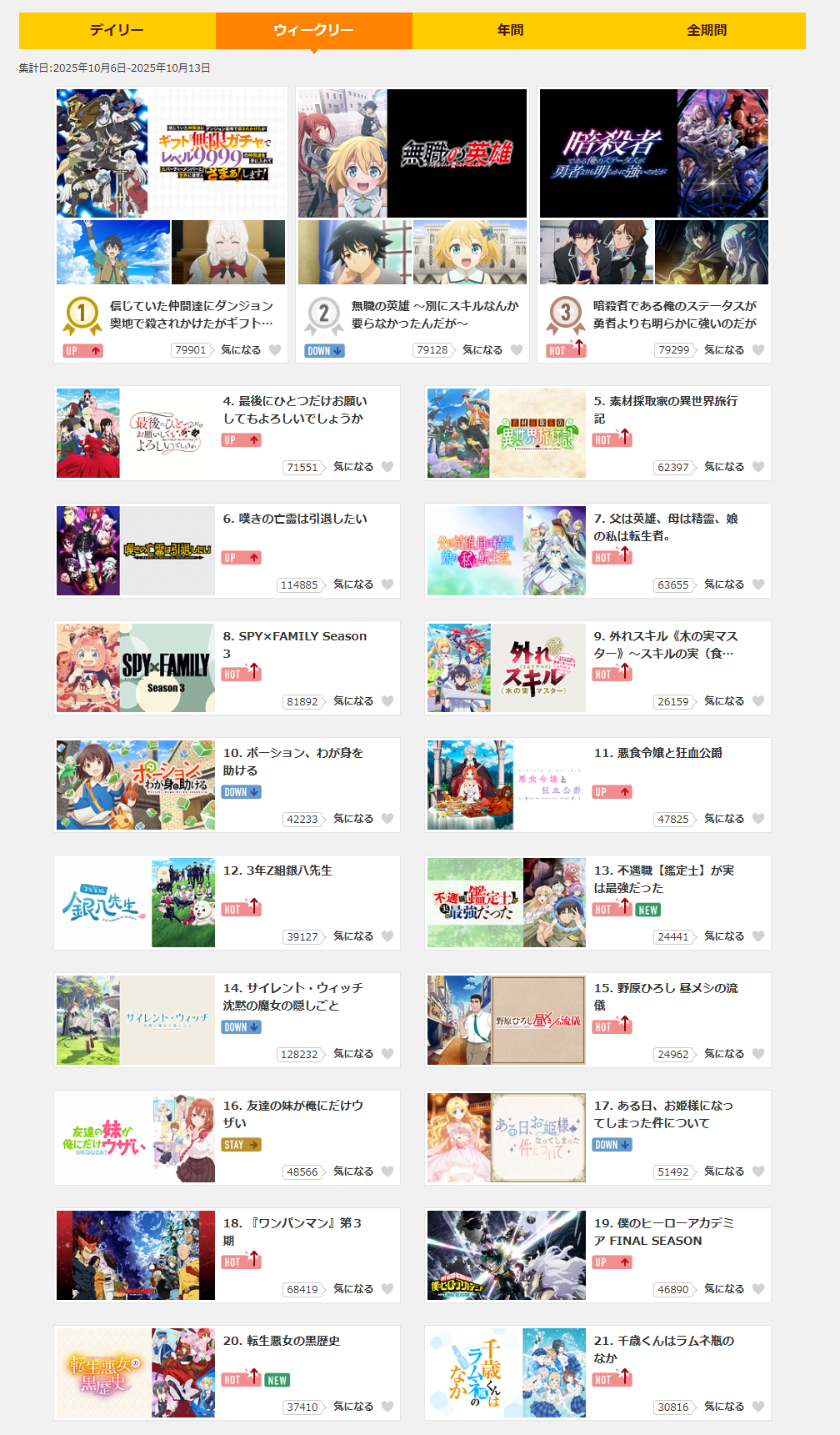Open 野原ひろし 昼メシの流儀 entry
Screen dimensions: 840x1435
(665, 996)
